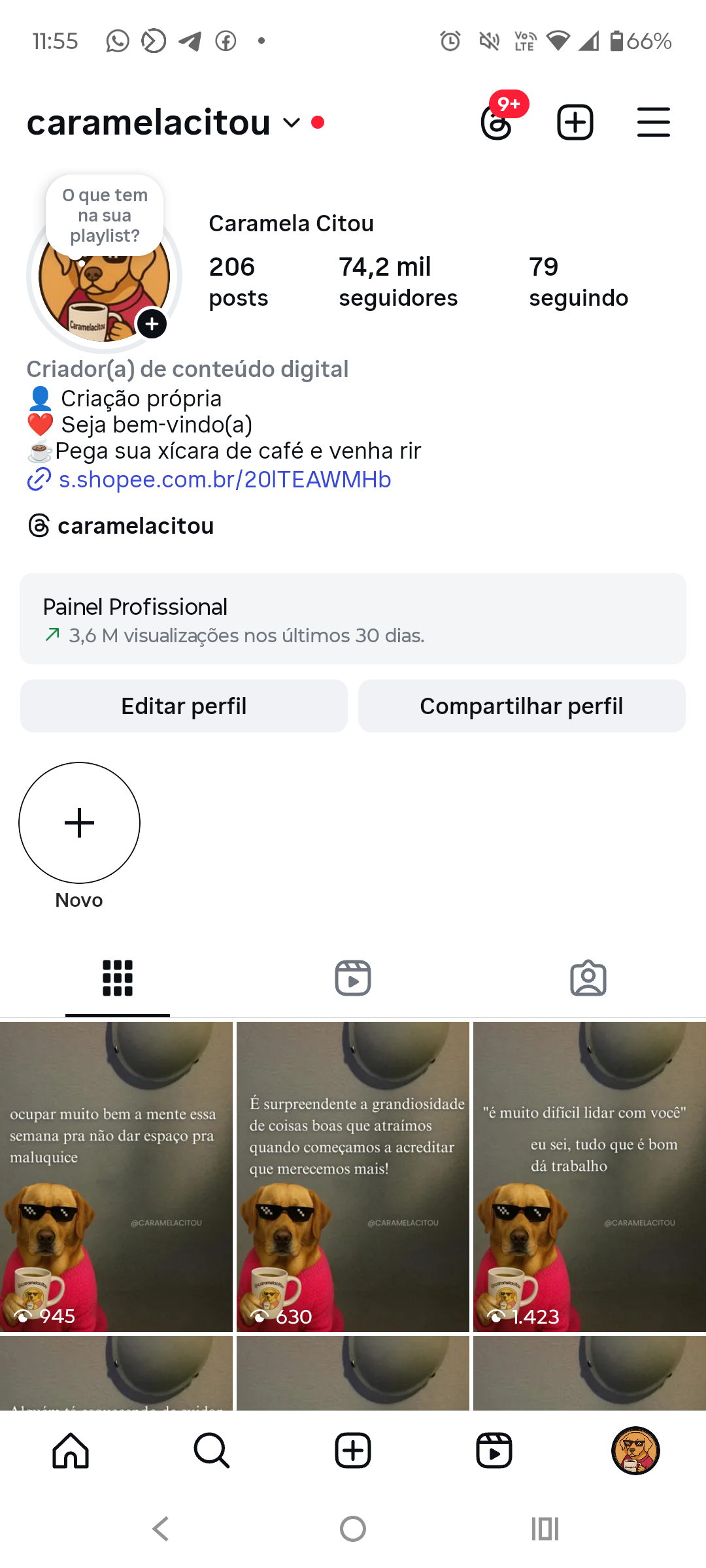This screenshot has width=706, height=1568.
Task: View the 74,2 mil seguidores list
Action: (397, 282)
